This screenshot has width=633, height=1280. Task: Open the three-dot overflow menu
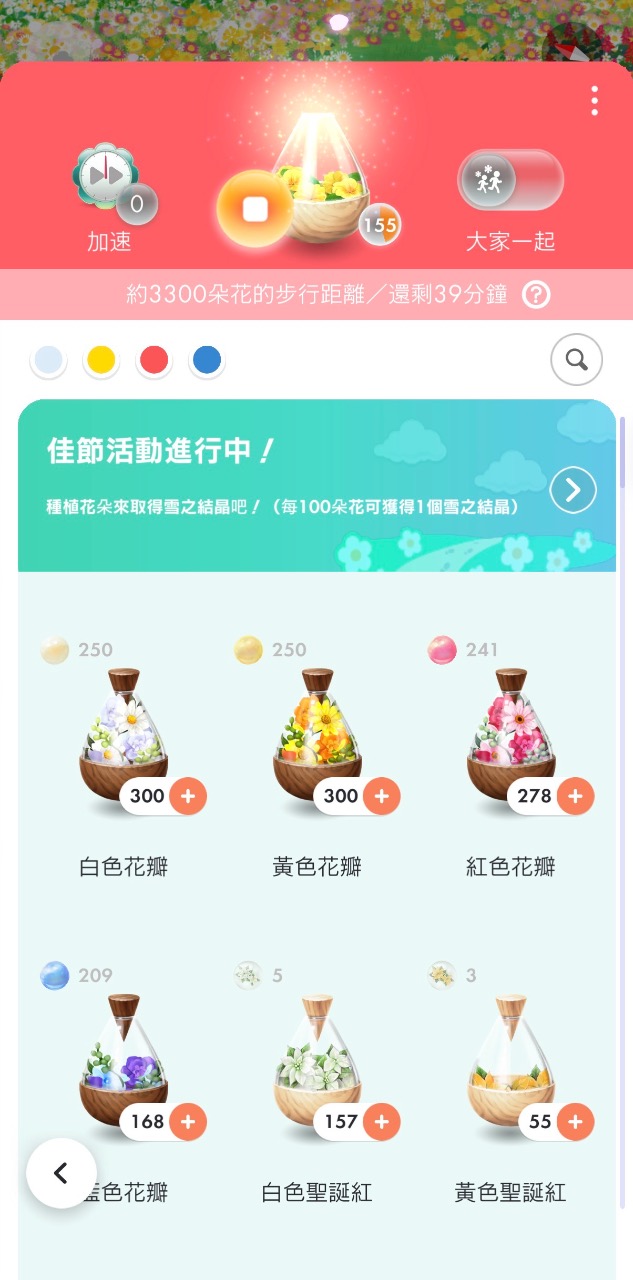click(595, 100)
